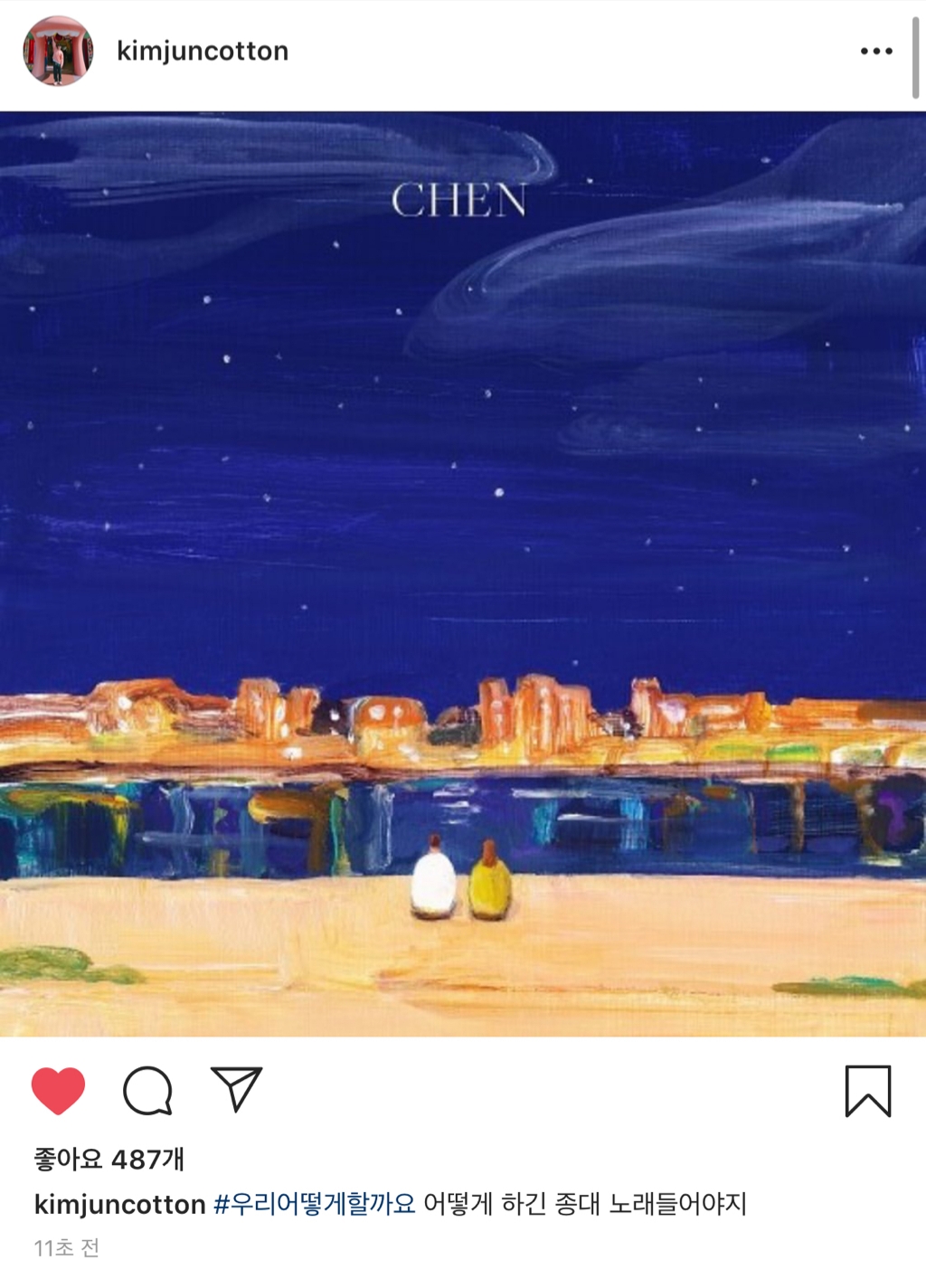Image resolution: width=926 pixels, height=1288 pixels.
Task: Tap the kimjuncotton username in header
Action: point(203,52)
